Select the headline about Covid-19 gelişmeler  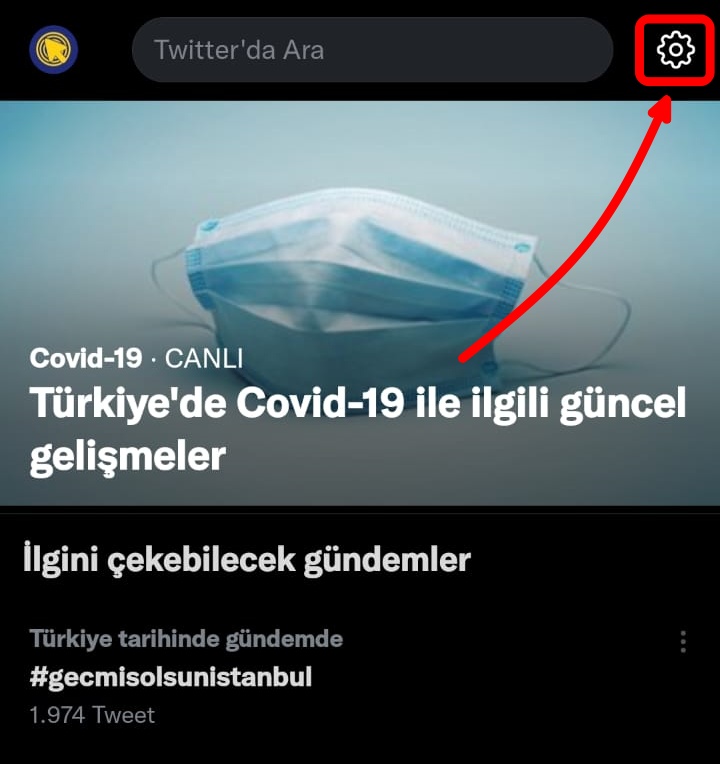pyautogui.click(x=357, y=424)
